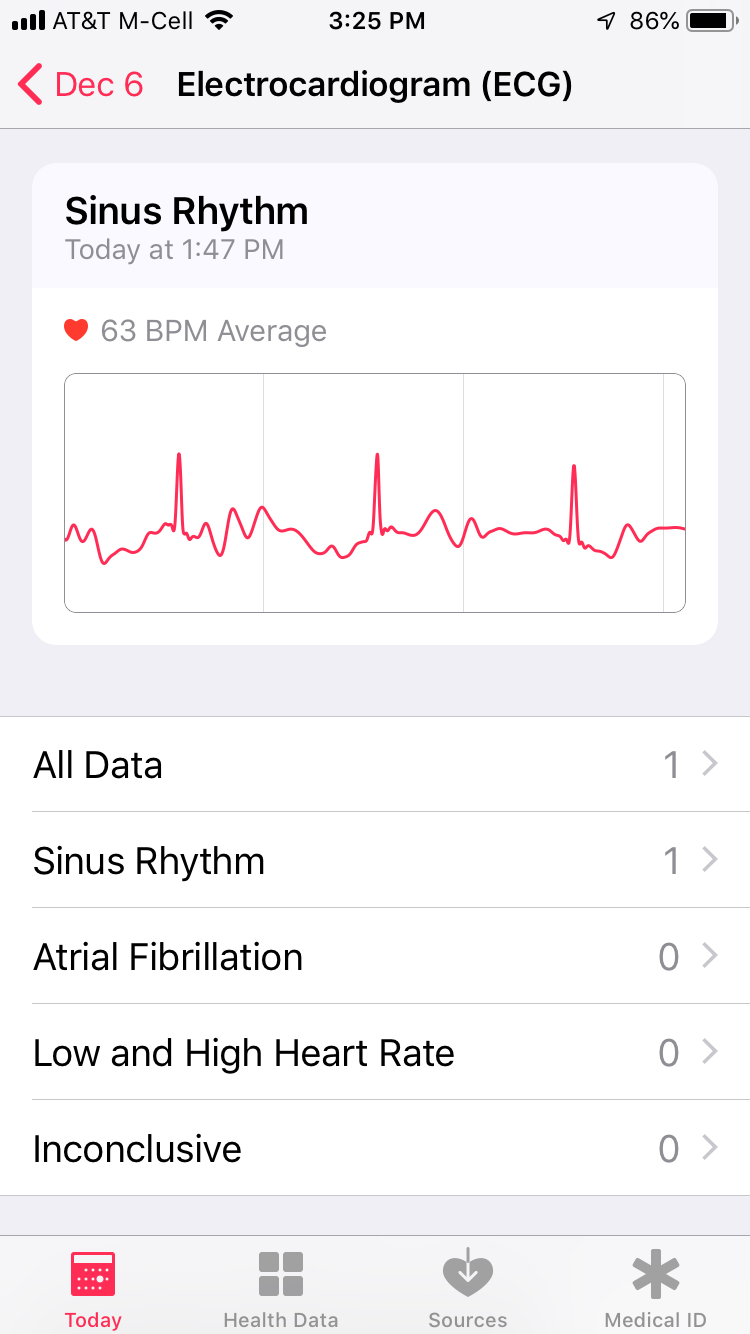Go to the Sources tab
Screen dimensions: 750x1334
(x=468, y=1289)
